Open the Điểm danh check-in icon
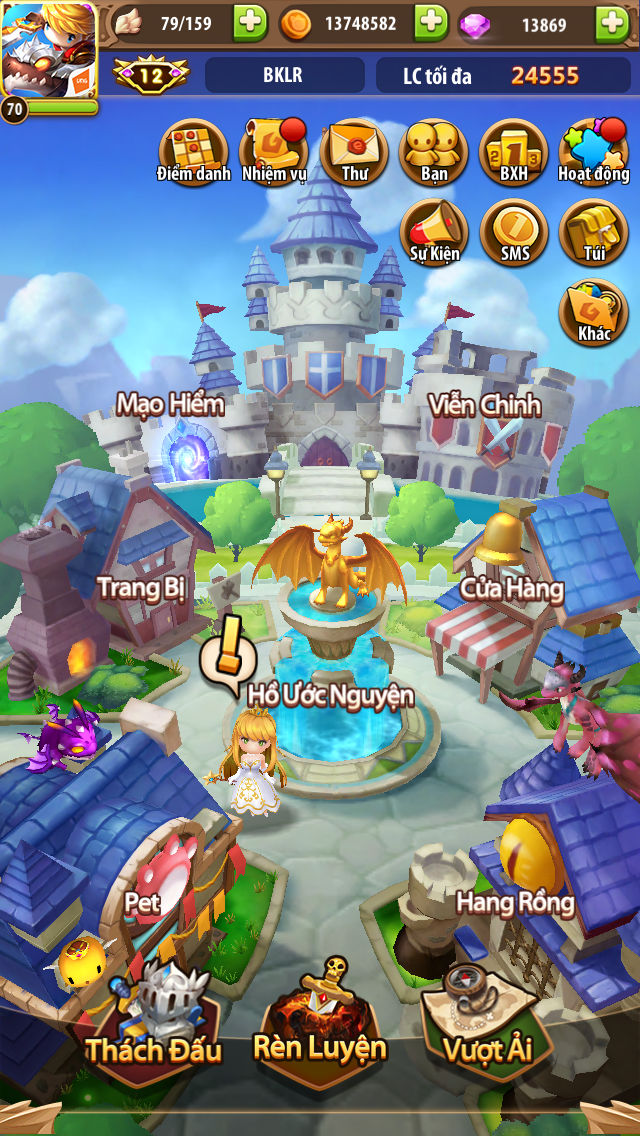Image resolution: width=640 pixels, height=1136 pixels. (194, 153)
